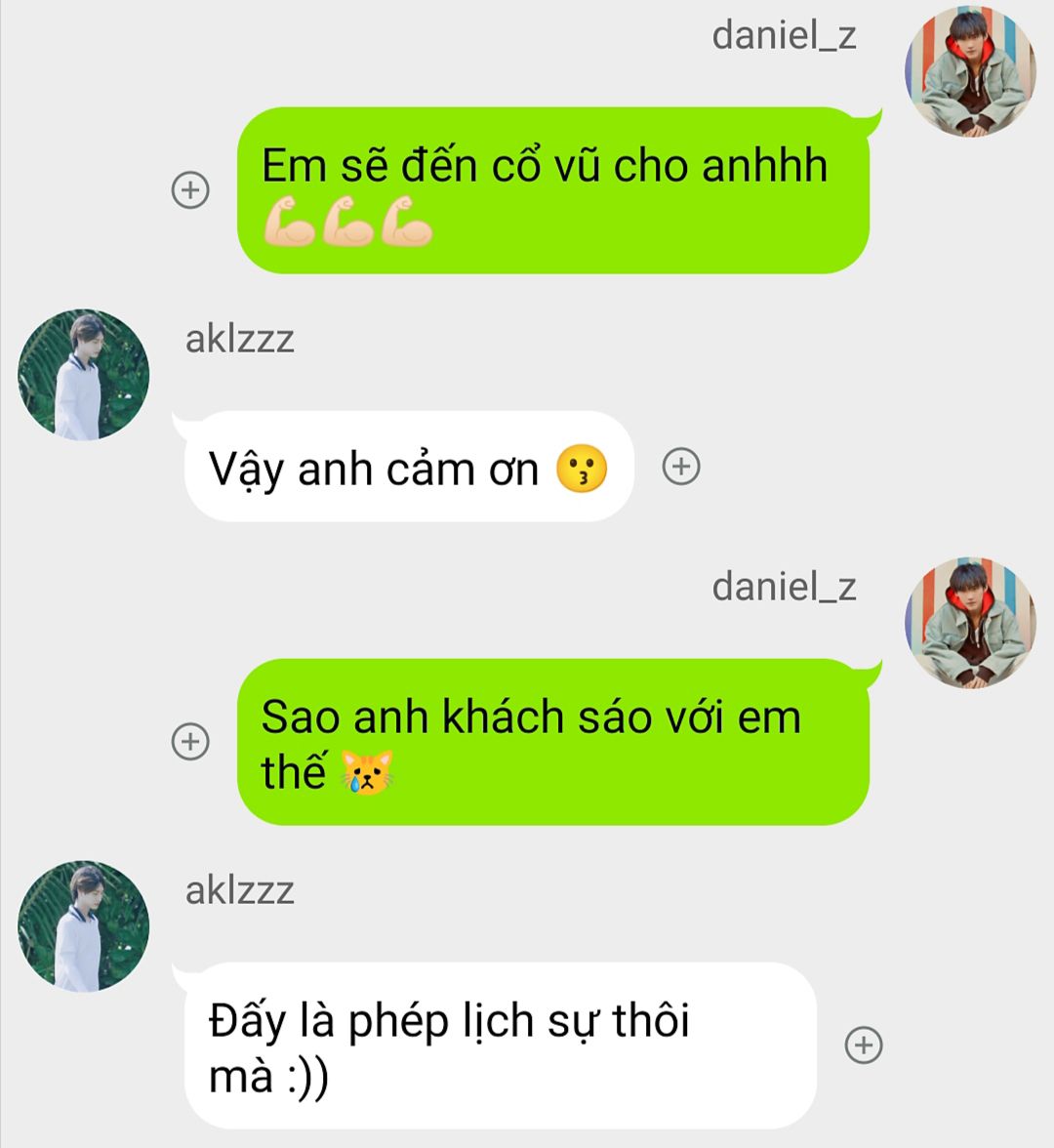Open daniel_z's avatar above 'Sao anh khách sáo'
The width and height of the screenshot is (1054, 1148).
[969, 623]
